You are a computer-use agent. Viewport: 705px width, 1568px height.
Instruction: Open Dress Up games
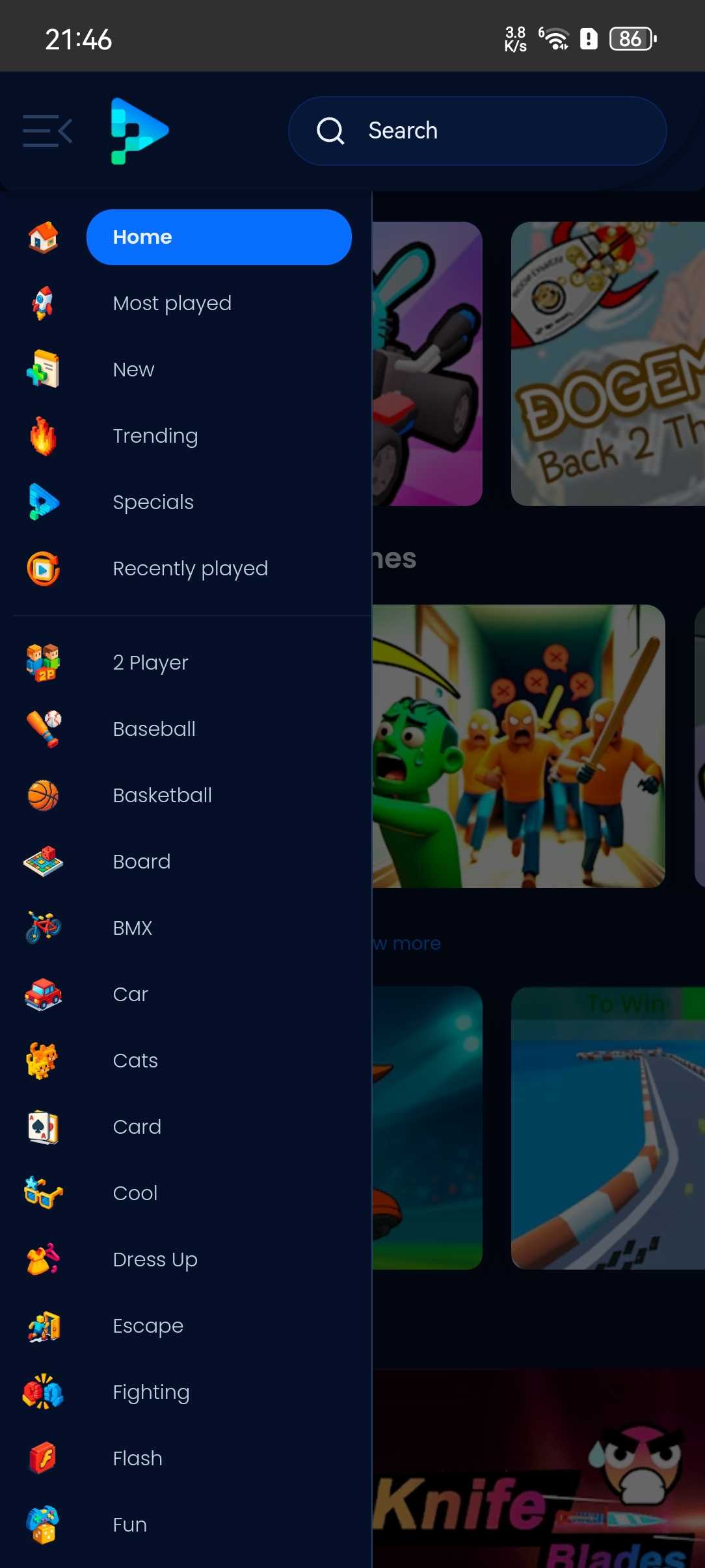coord(155,1260)
